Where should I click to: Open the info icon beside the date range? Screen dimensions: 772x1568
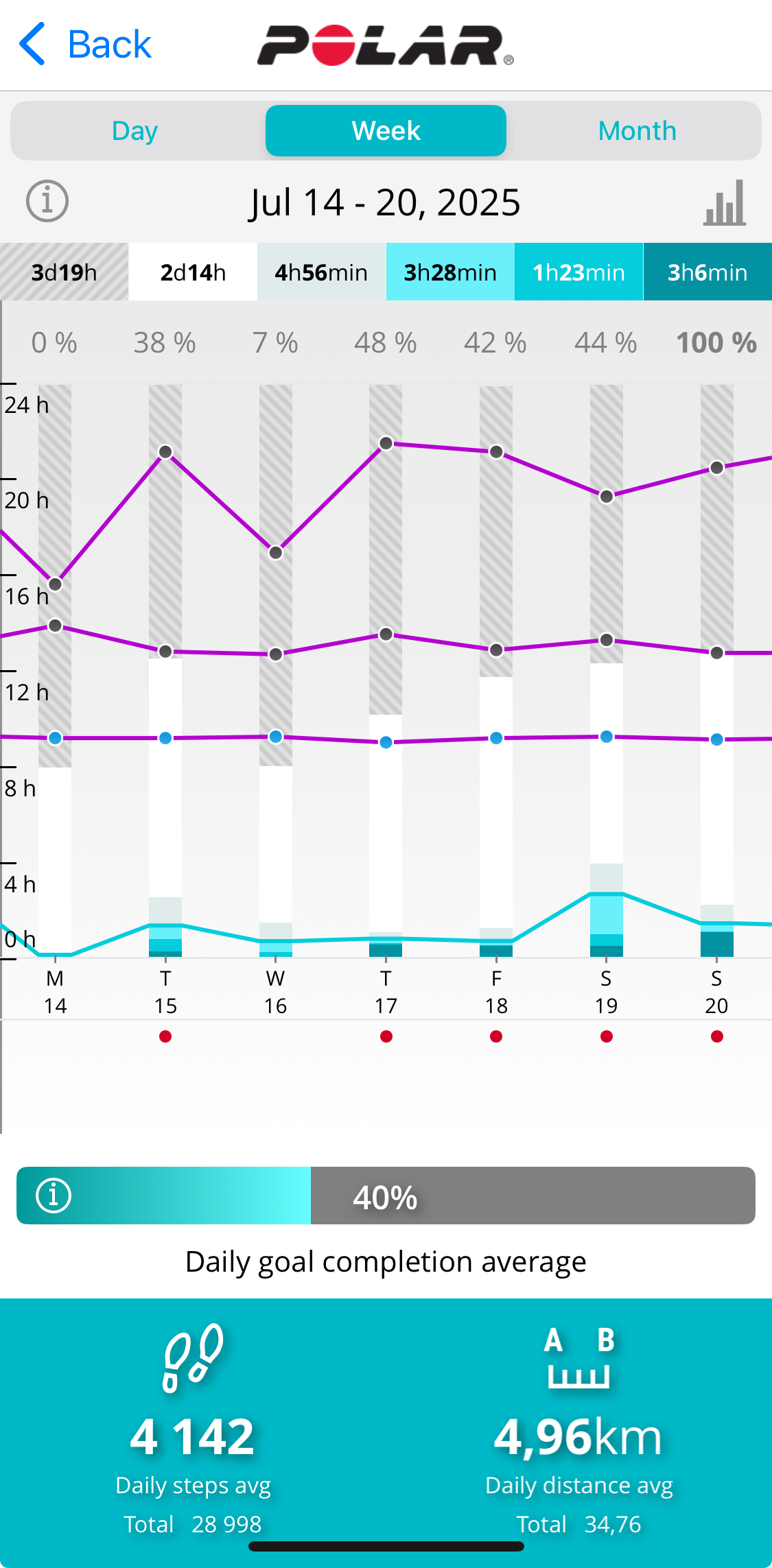(x=47, y=202)
